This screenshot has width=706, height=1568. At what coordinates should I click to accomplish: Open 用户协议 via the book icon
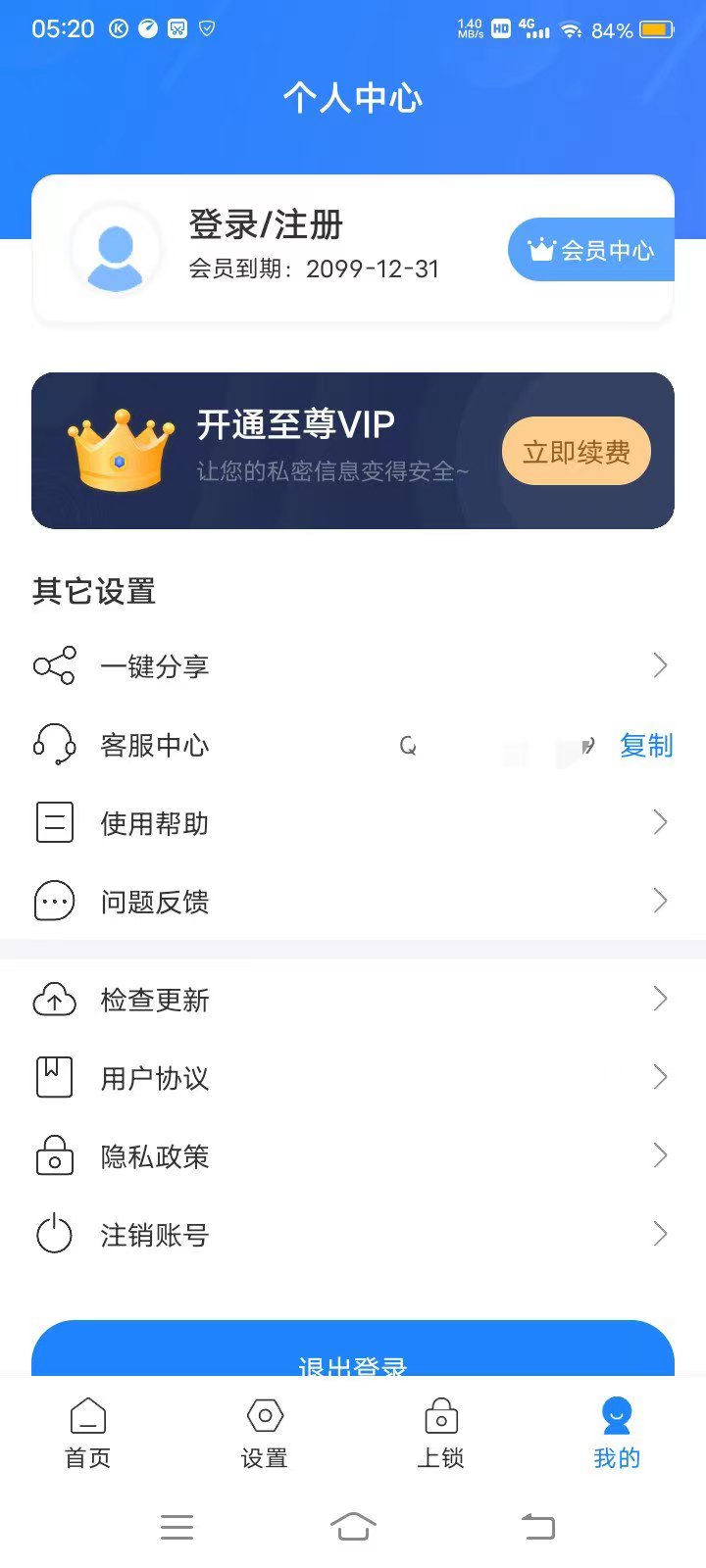pyautogui.click(x=54, y=1077)
